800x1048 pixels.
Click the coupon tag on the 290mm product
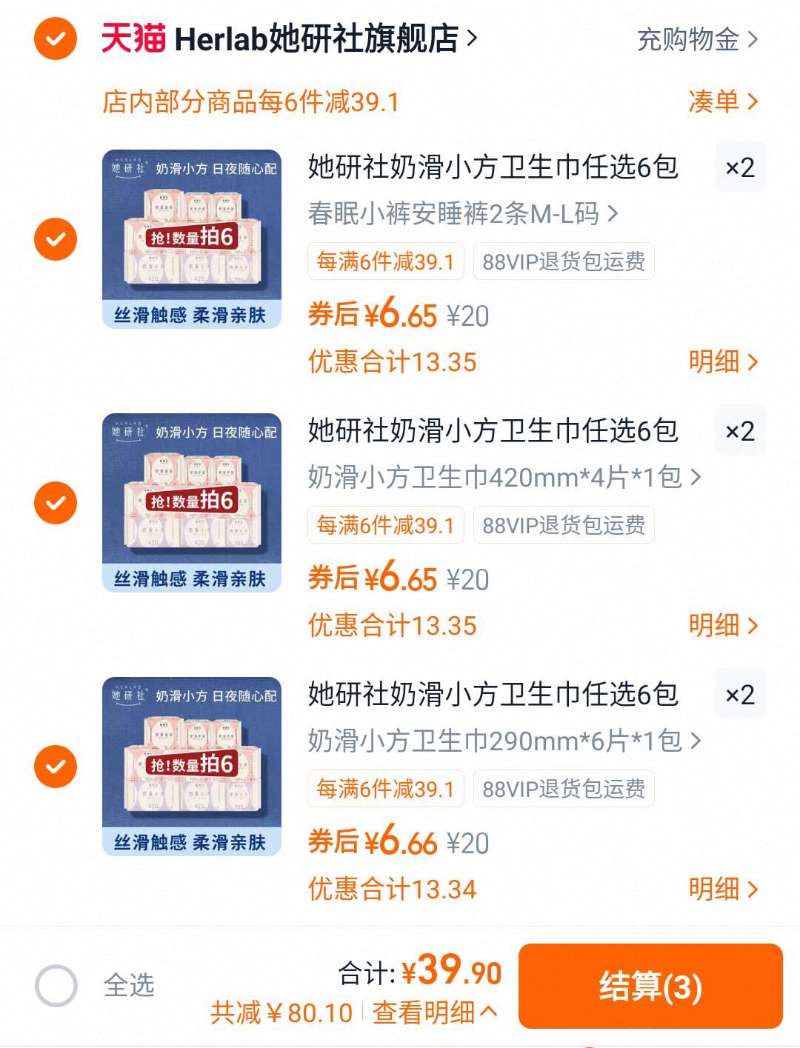384,790
